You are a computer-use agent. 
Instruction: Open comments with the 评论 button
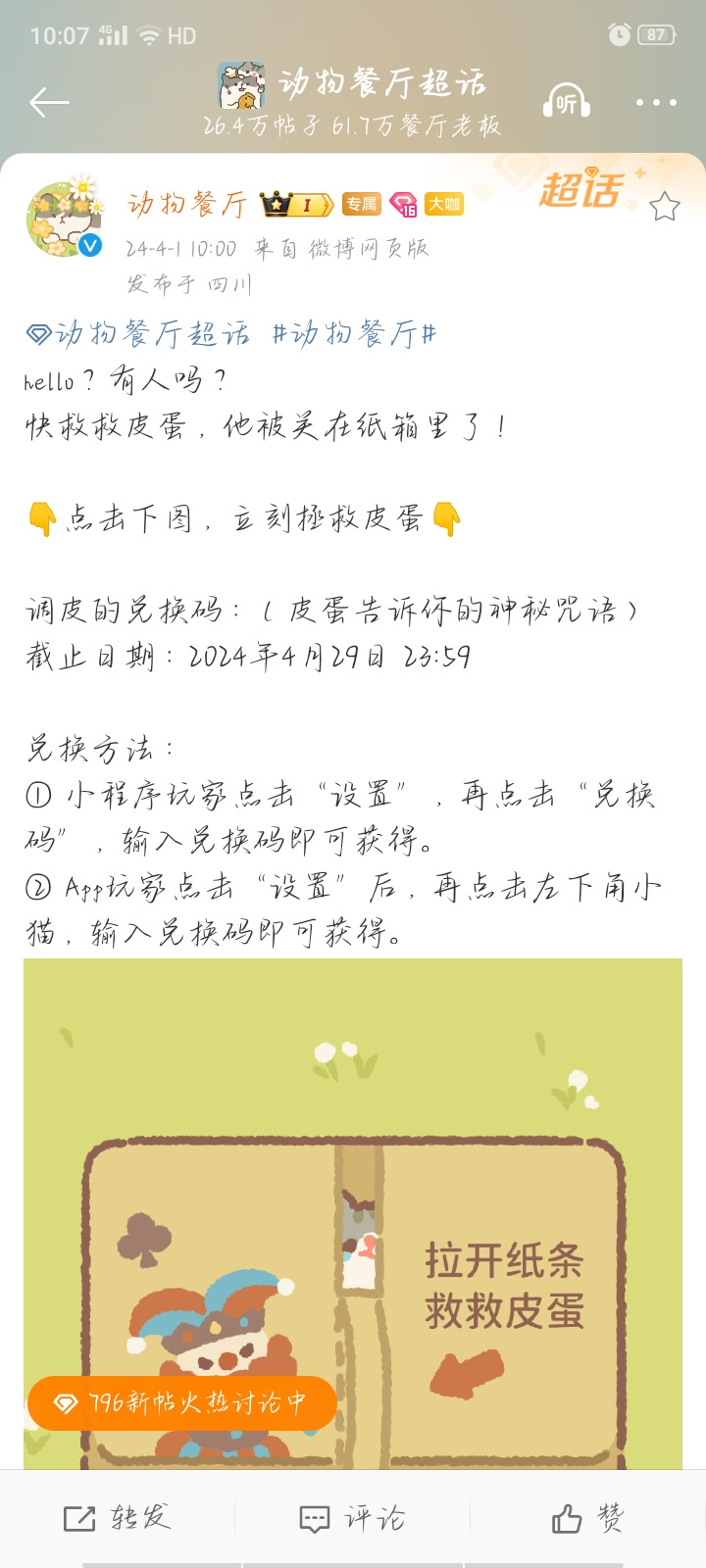[x=353, y=1518]
